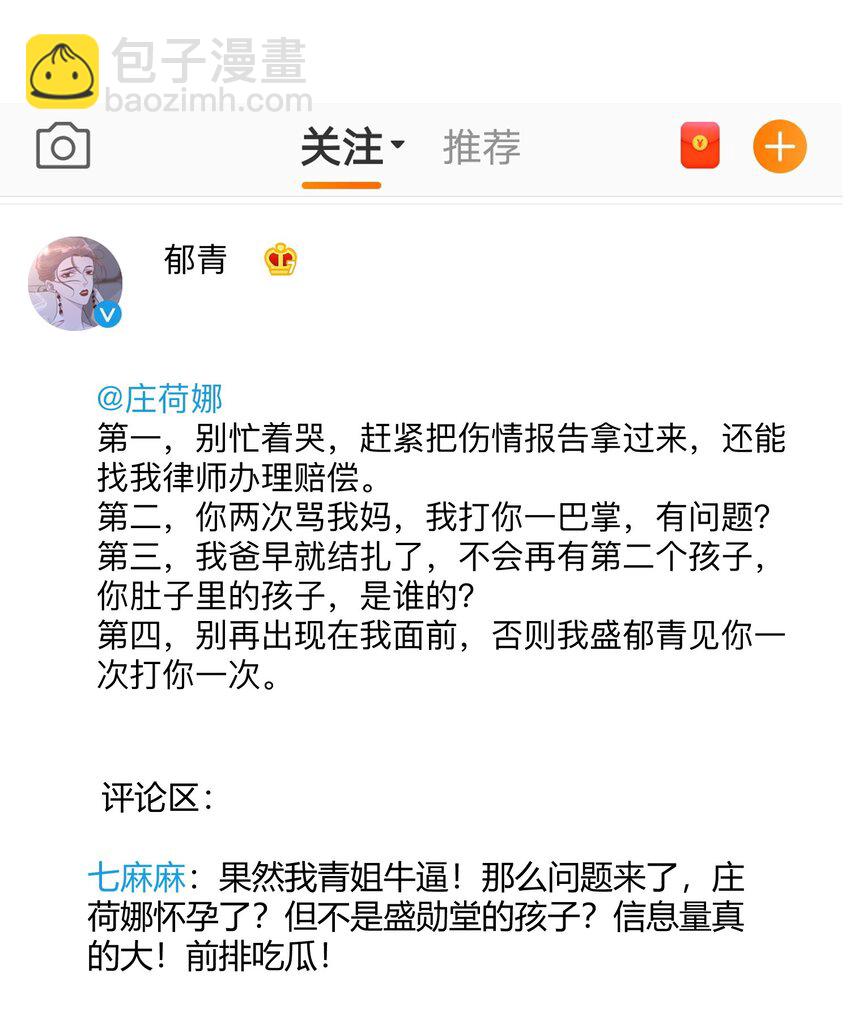This screenshot has width=850, height=1029.
Task: Tap the VIP crown badge beside 郁青
Action: [x=277, y=261]
